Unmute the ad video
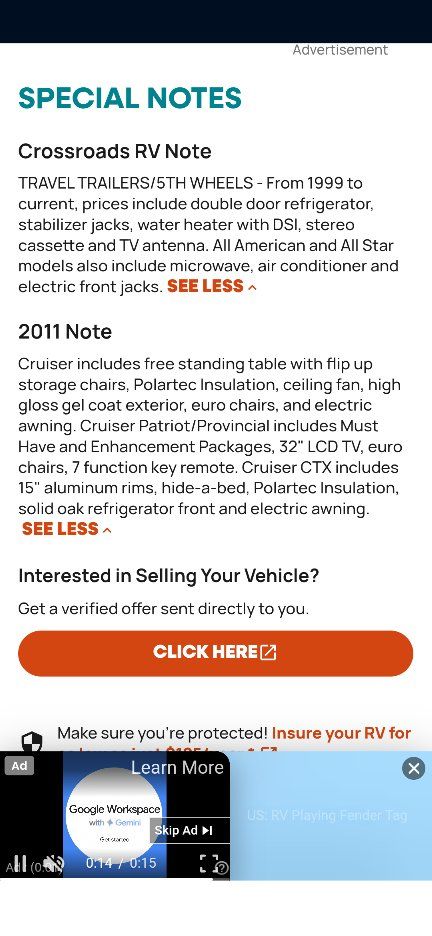This screenshot has width=432, height=936. [x=54, y=863]
